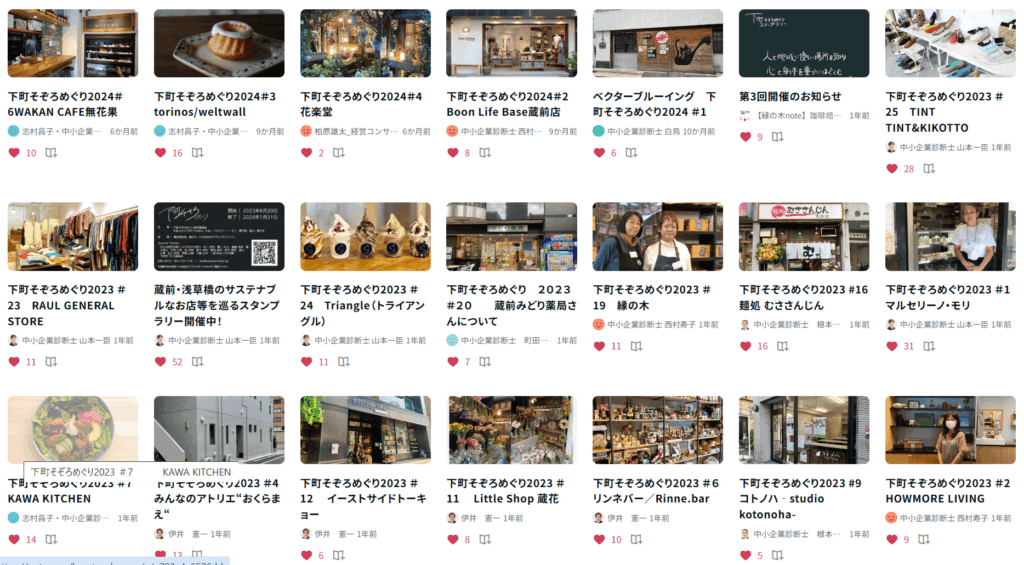The width and height of the screenshot is (1024, 565).
Task: Like the KAWA KITCHEN article
Action: click(14, 540)
